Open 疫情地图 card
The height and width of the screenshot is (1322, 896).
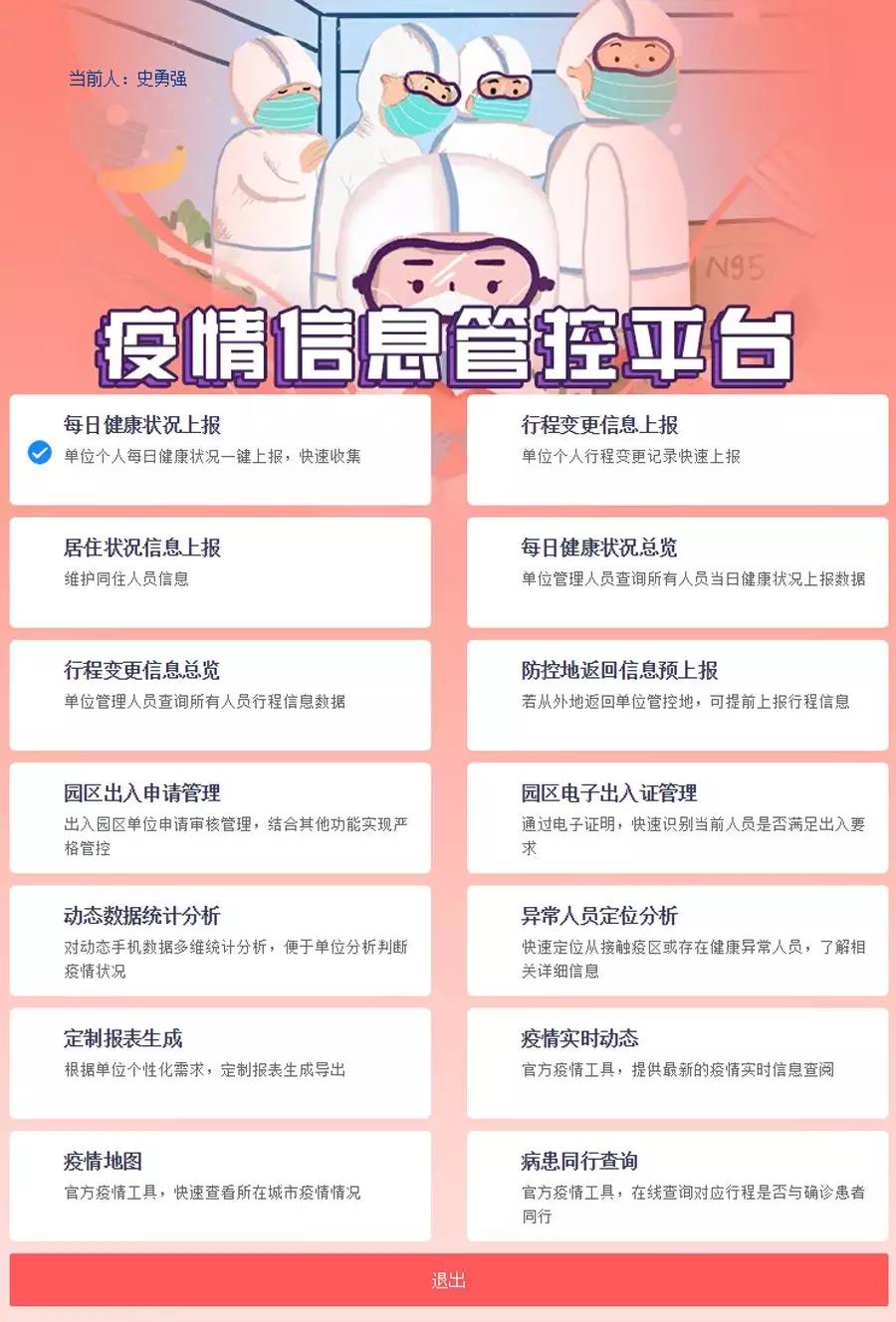coord(220,1186)
